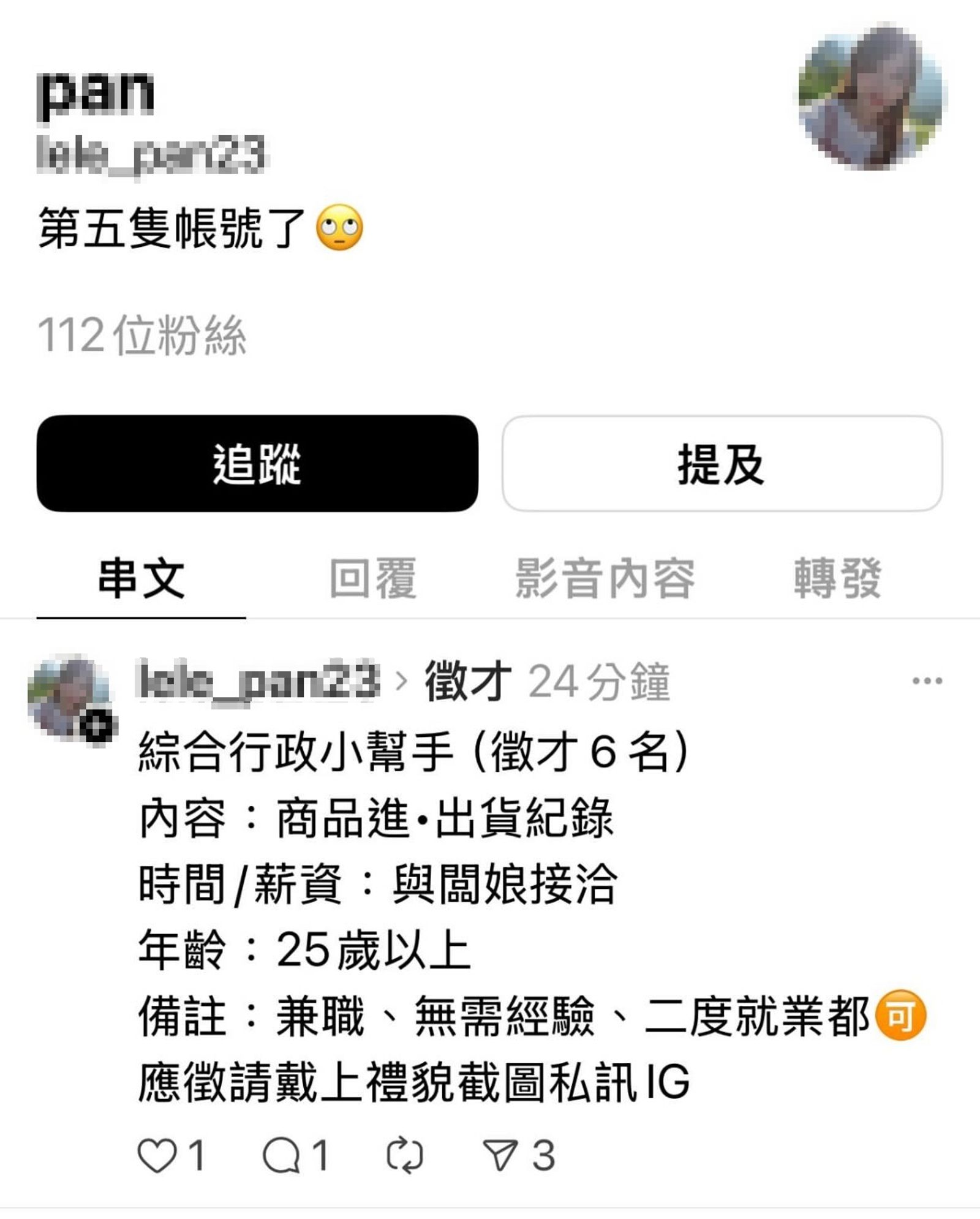Open the 影音內容 tab

pos(605,578)
